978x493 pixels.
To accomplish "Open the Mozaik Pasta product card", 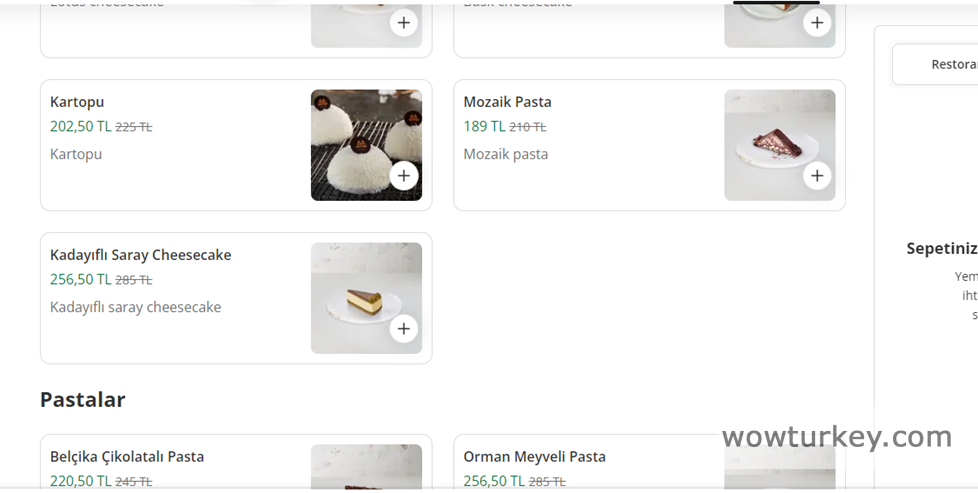I will (x=507, y=102).
